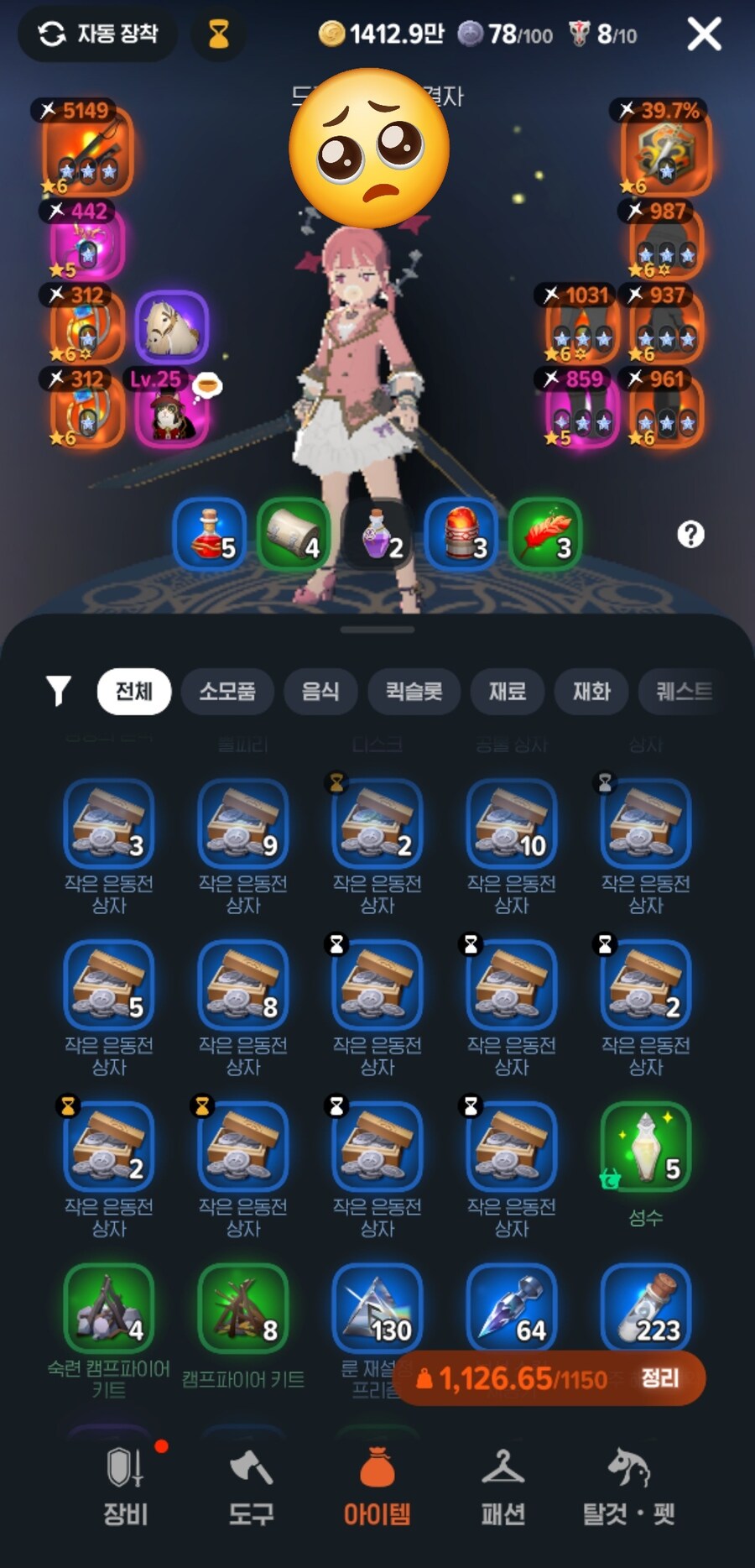
Task: Filter items by 재료
Action: coord(508,691)
